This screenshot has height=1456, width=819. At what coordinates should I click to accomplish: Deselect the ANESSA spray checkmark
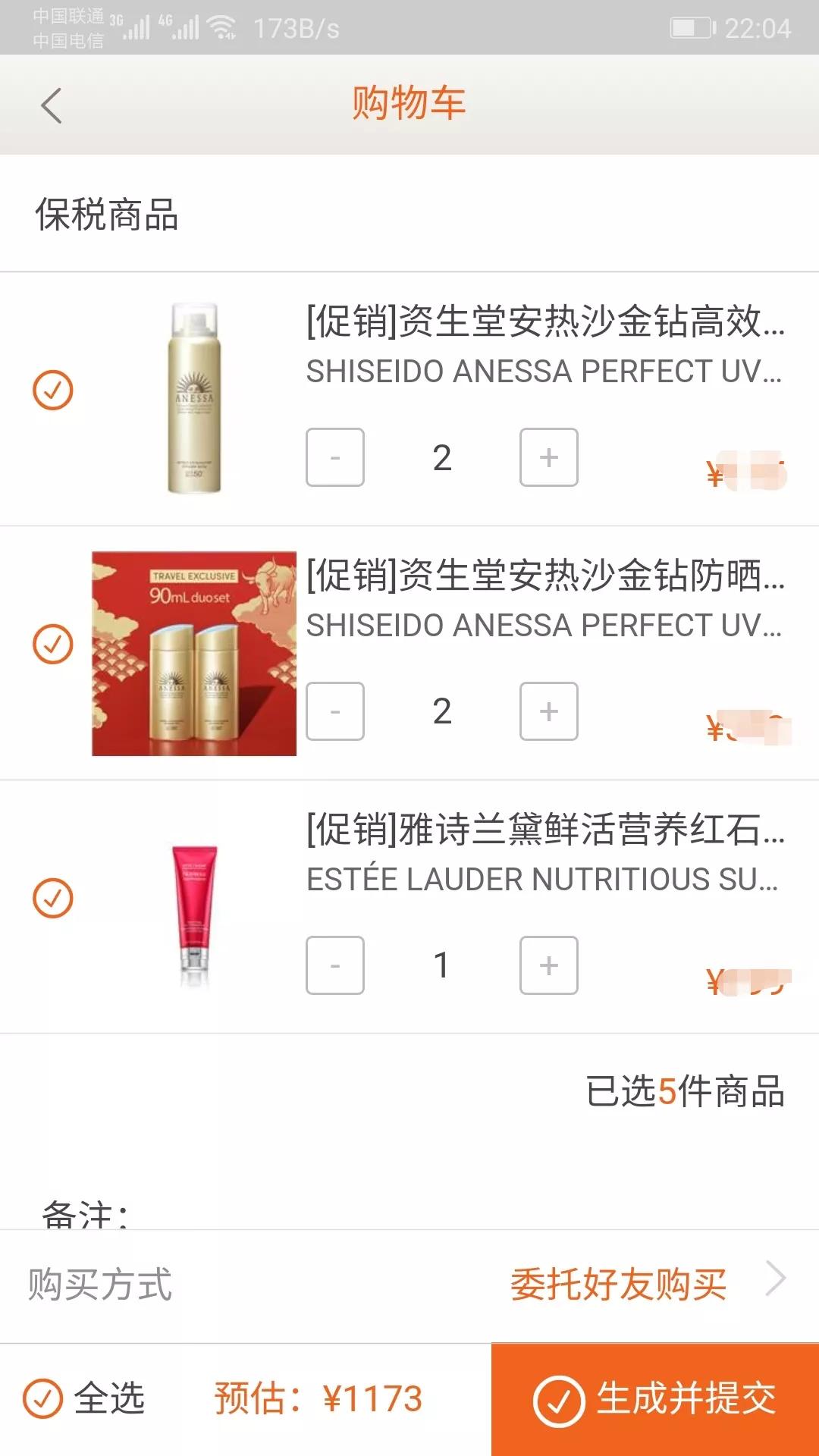click(53, 391)
